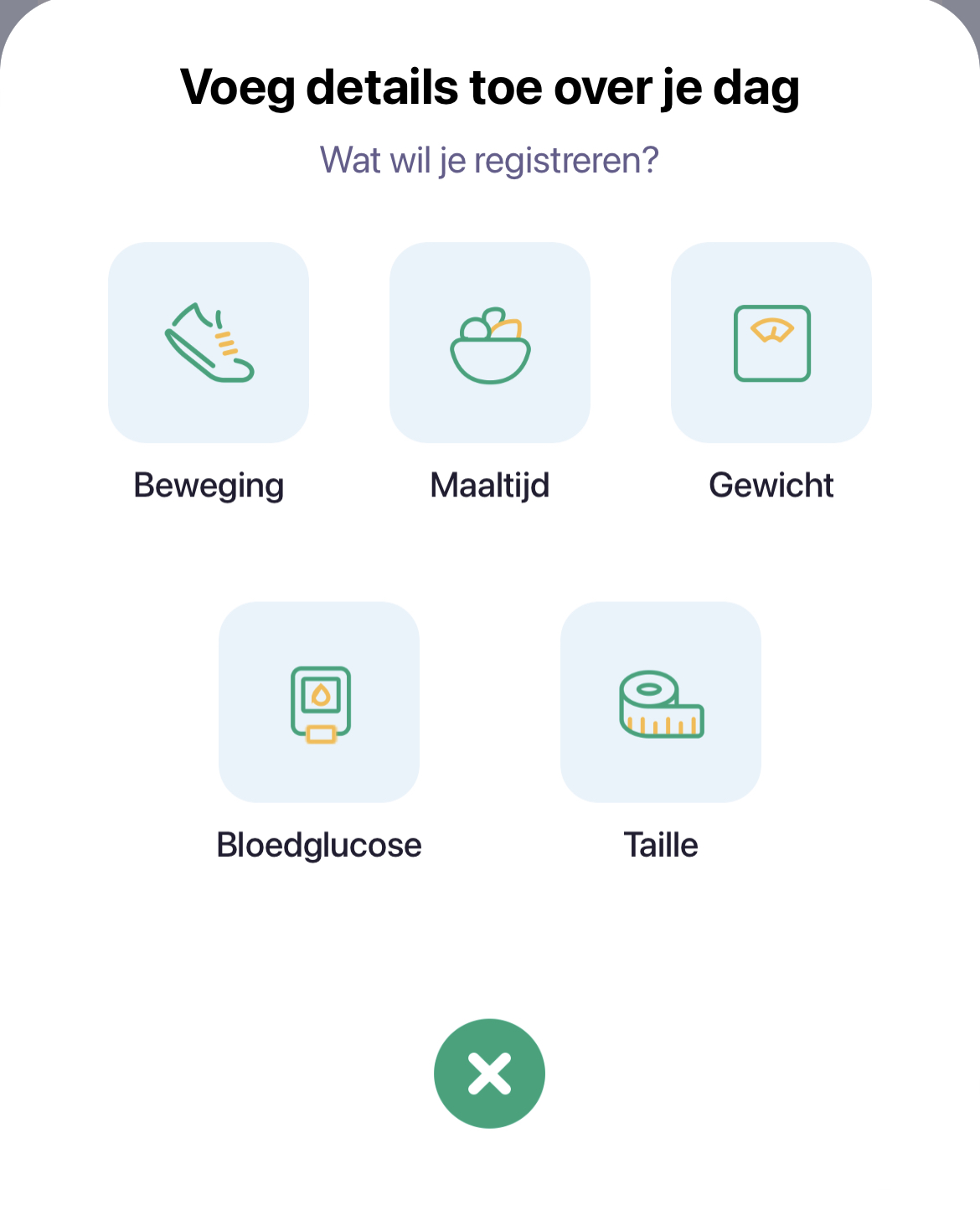This screenshot has height=1231, width=980.
Task: Open Maaltijd to log a meal
Action: (490, 343)
